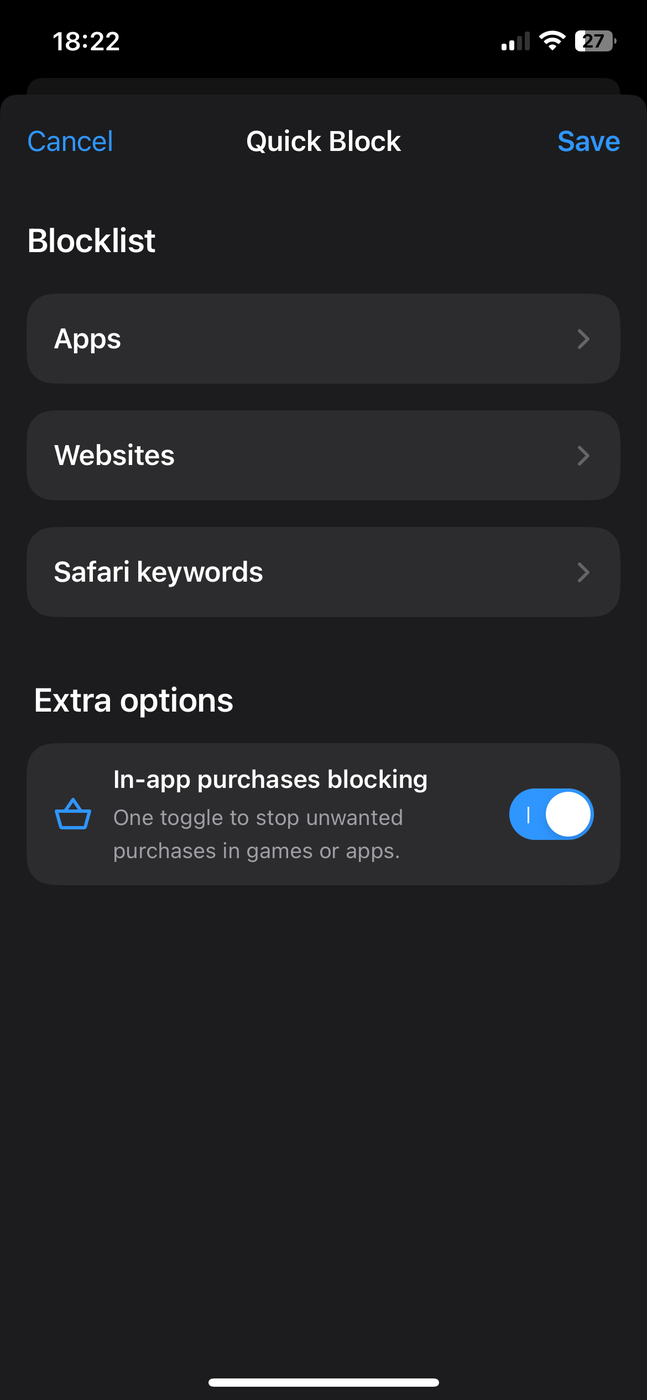Open the Apps blocklist
Viewport: 647px width, 1400px height.
[323, 339]
